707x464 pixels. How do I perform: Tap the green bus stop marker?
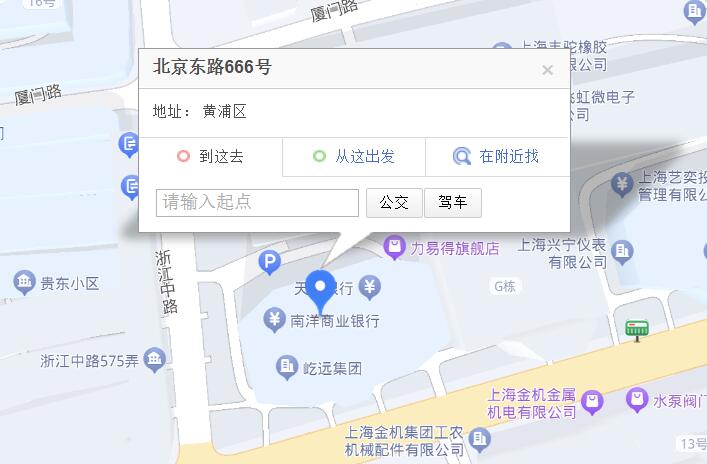[637, 328]
